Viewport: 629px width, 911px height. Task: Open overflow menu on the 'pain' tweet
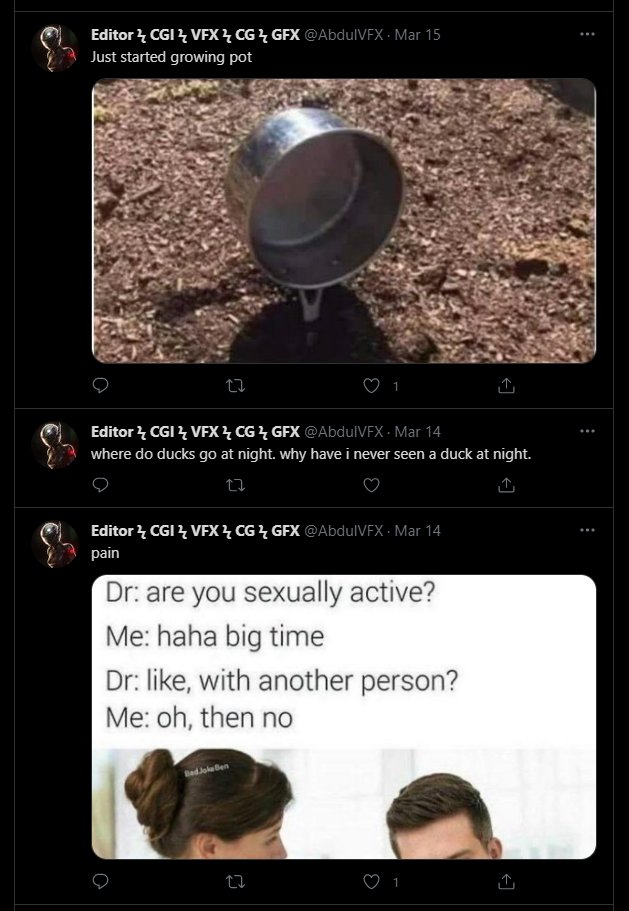click(587, 530)
